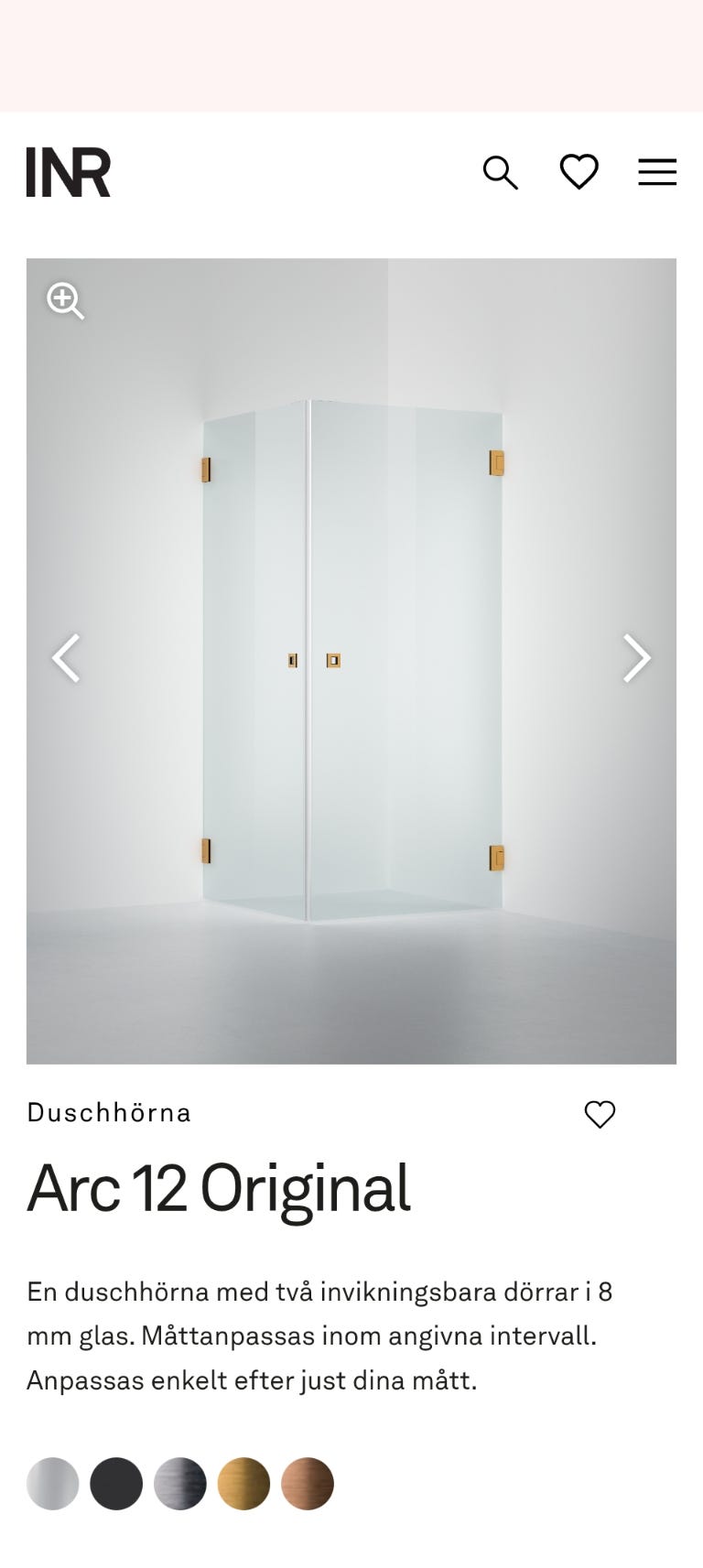Select the Arc 12 Original product title
The image size is (703, 1568).
tap(220, 1187)
